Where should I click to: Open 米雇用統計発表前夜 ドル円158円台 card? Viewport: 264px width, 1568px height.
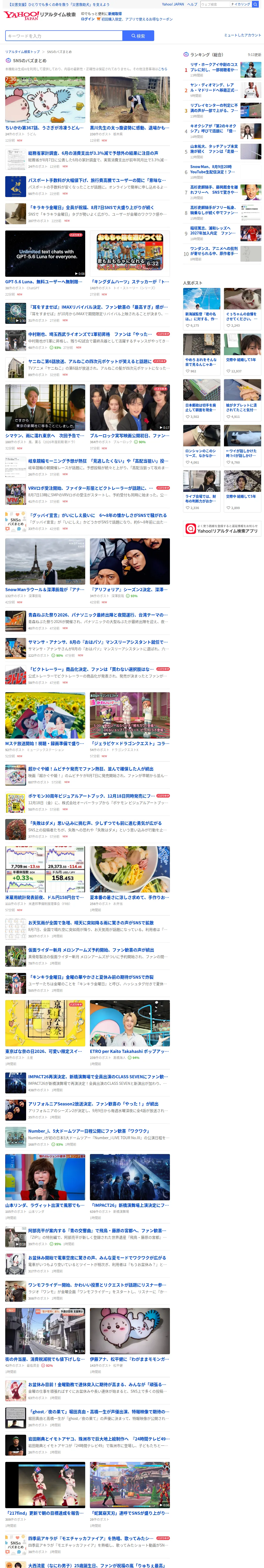pos(45,878)
